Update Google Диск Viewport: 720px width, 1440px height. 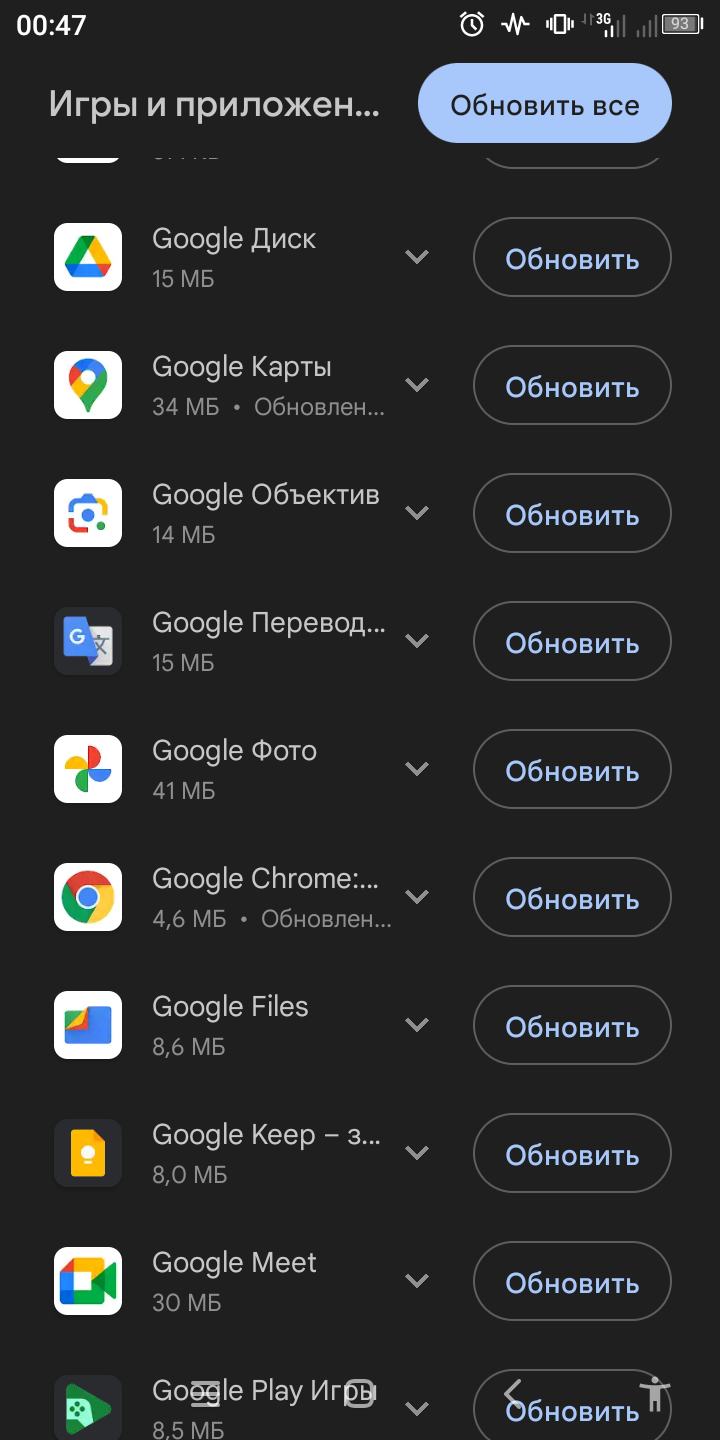(x=571, y=259)
